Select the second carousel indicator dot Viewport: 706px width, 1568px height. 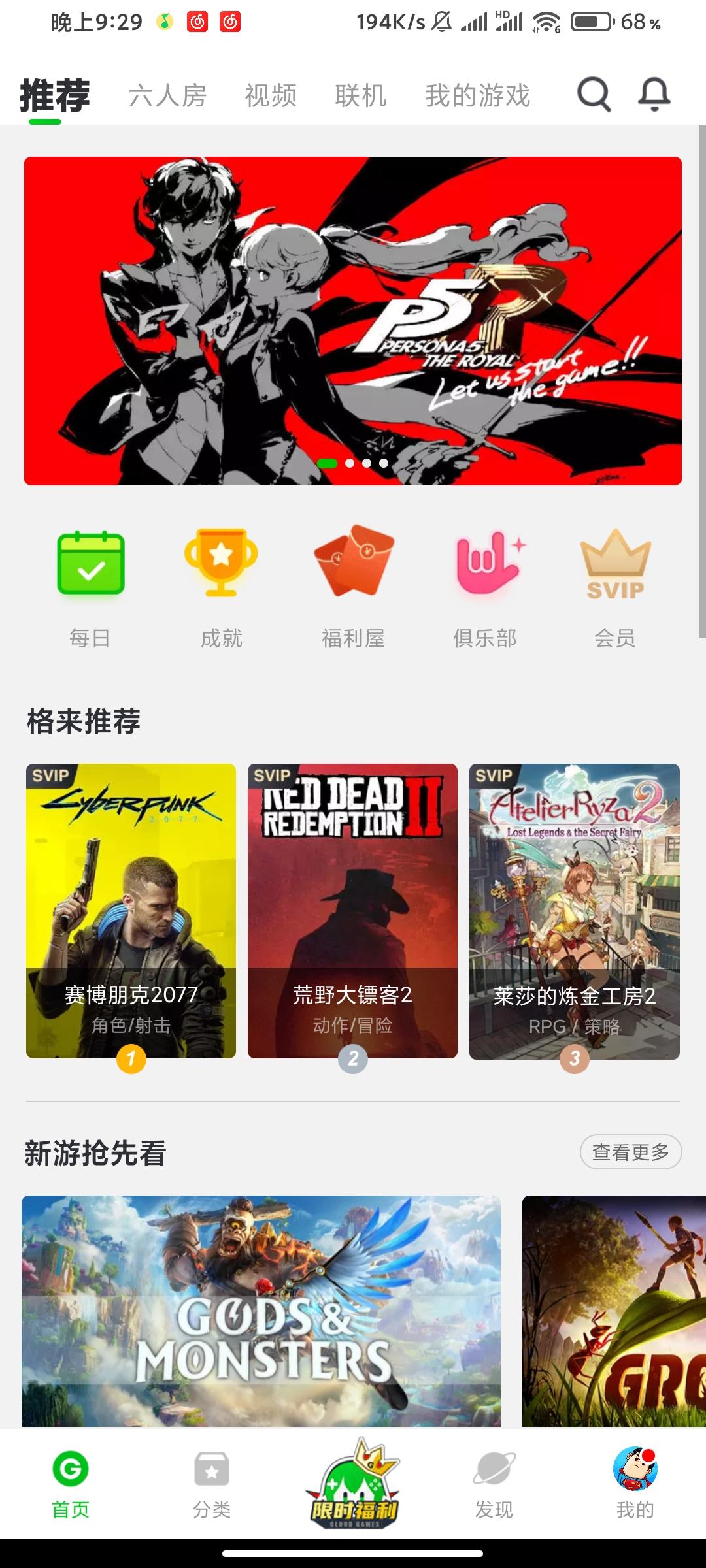pyautogui.click(x=350, y=462)
